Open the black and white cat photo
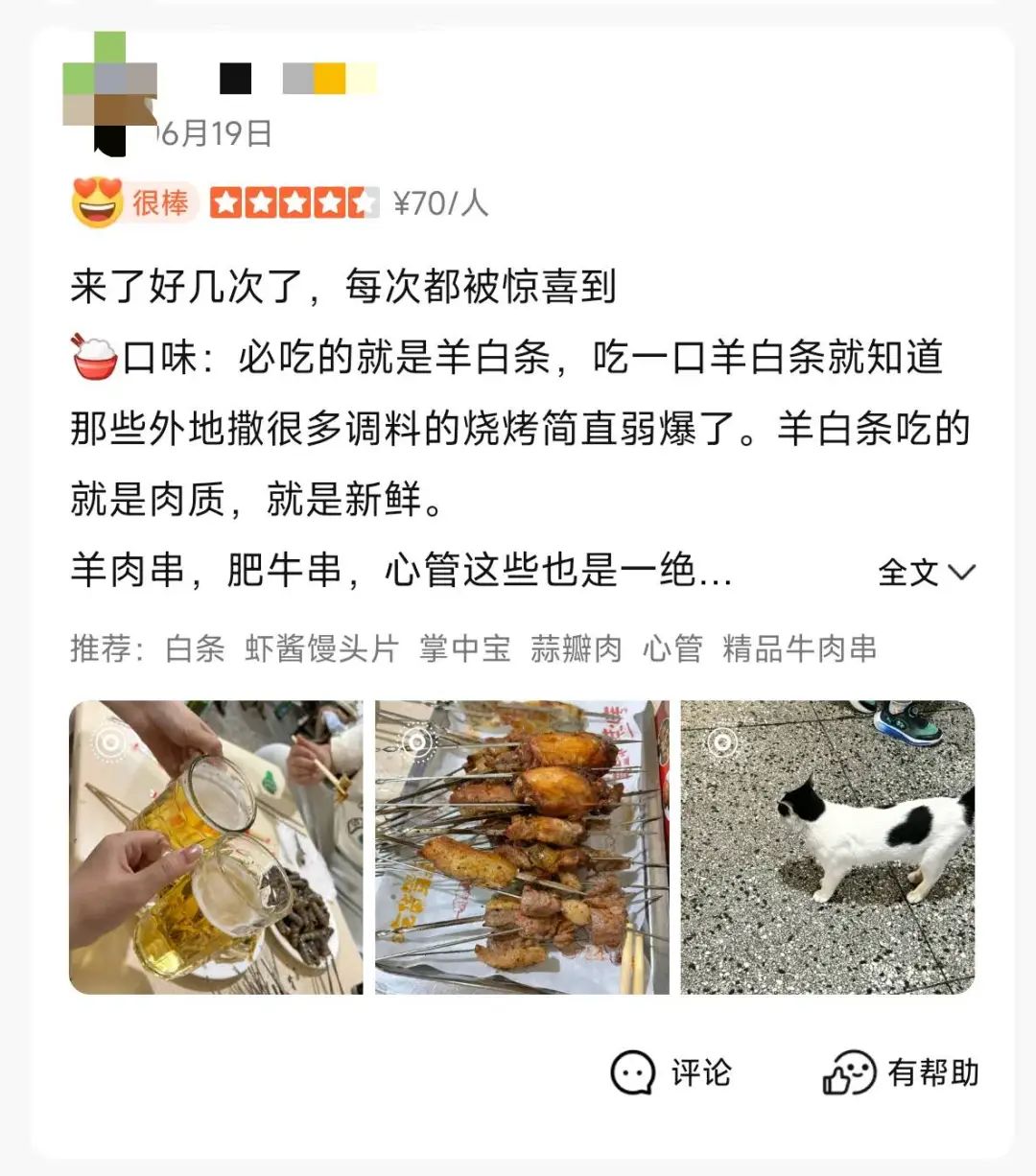This screenshot has height=1176, width=1036. click(827, 847)
